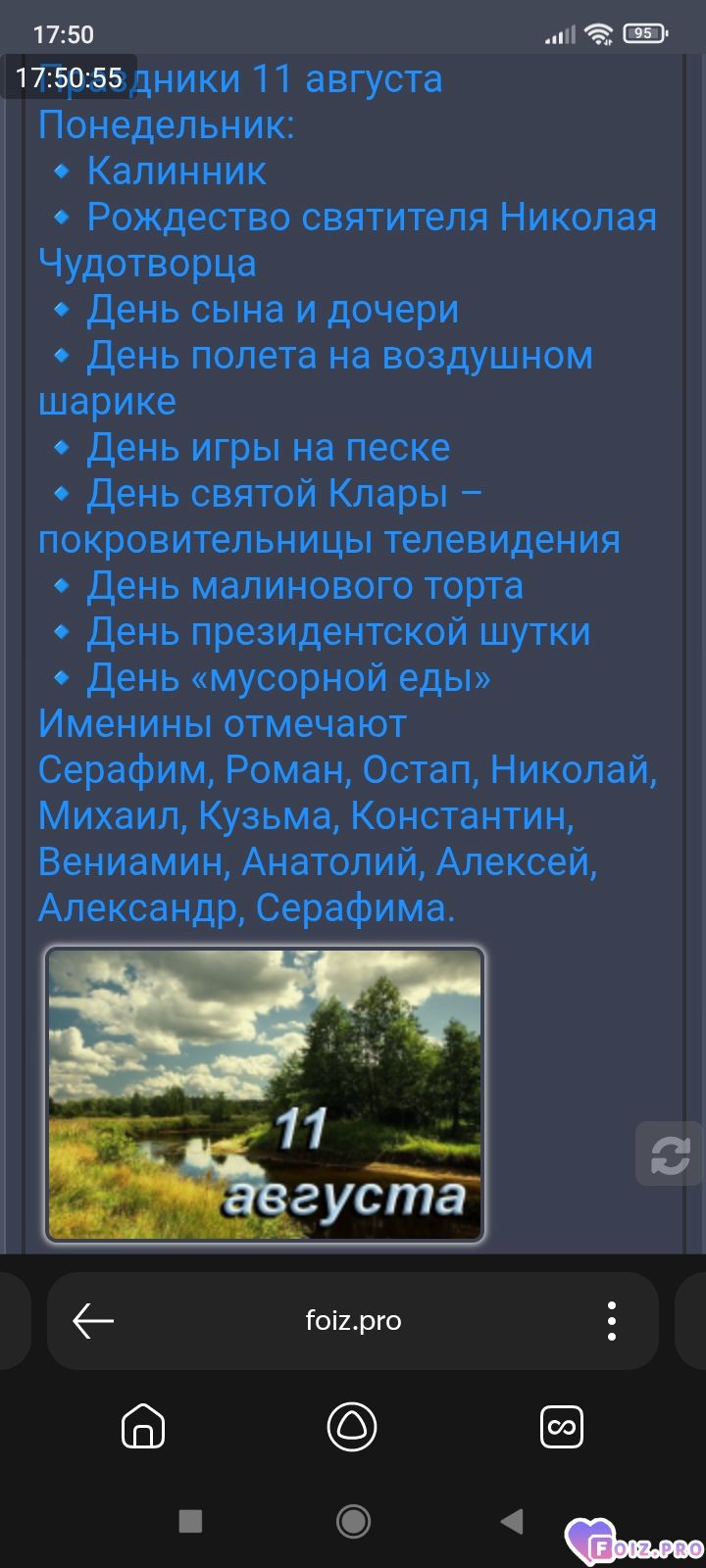Tap the foiz.pro address bar
Screen dimensions: 706x1568
[x=353, y=1321]
